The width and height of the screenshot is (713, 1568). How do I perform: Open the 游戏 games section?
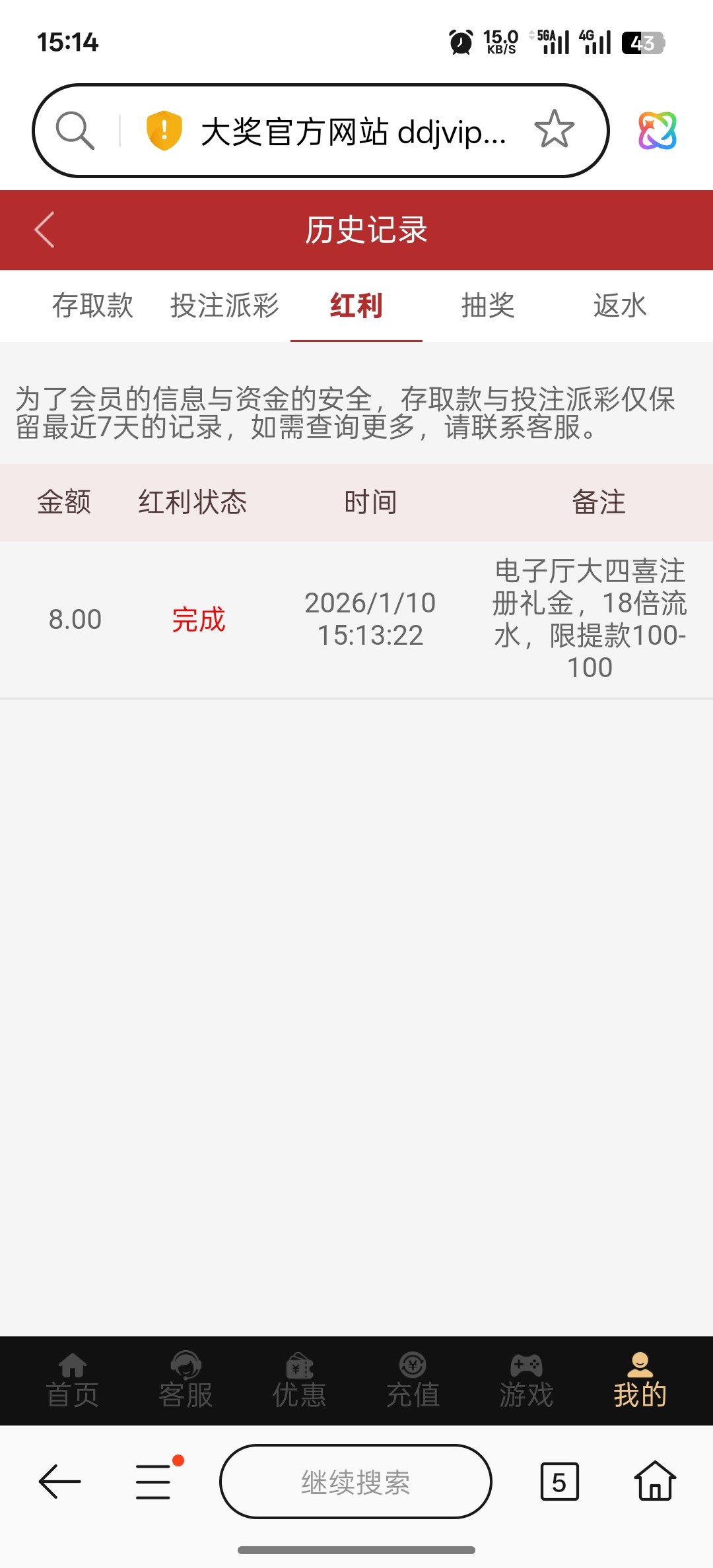[x=526, y=1381]
